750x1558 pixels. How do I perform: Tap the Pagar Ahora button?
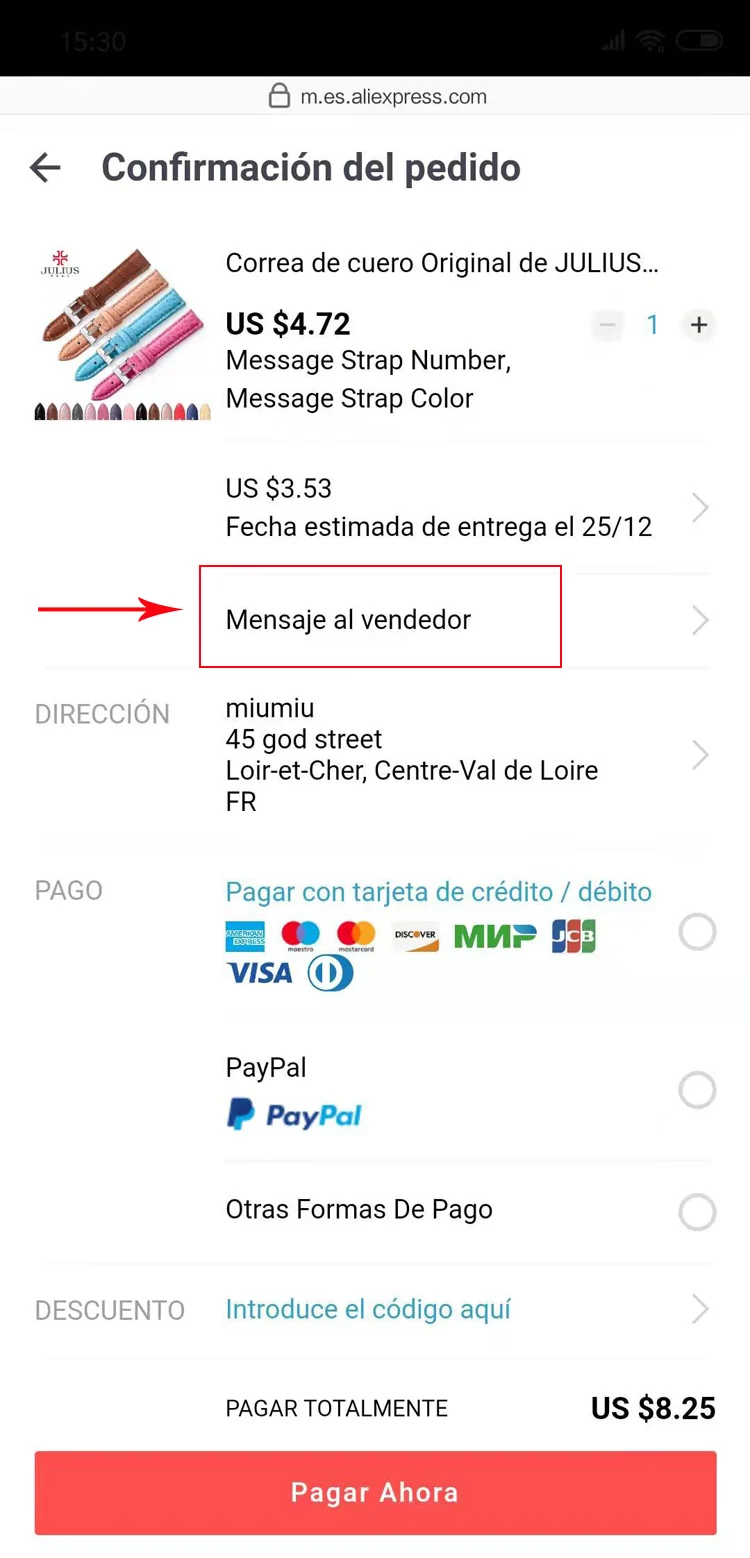(375, 1493)
